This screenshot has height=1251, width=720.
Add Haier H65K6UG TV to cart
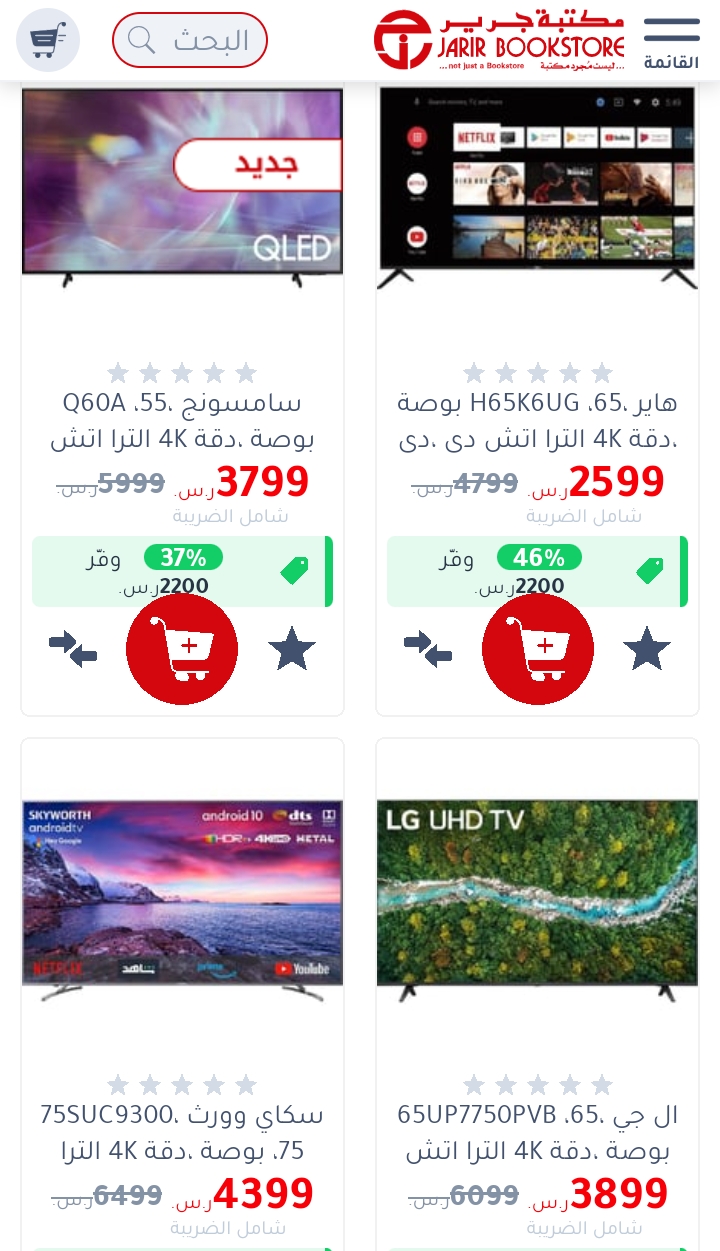point(538,649)
